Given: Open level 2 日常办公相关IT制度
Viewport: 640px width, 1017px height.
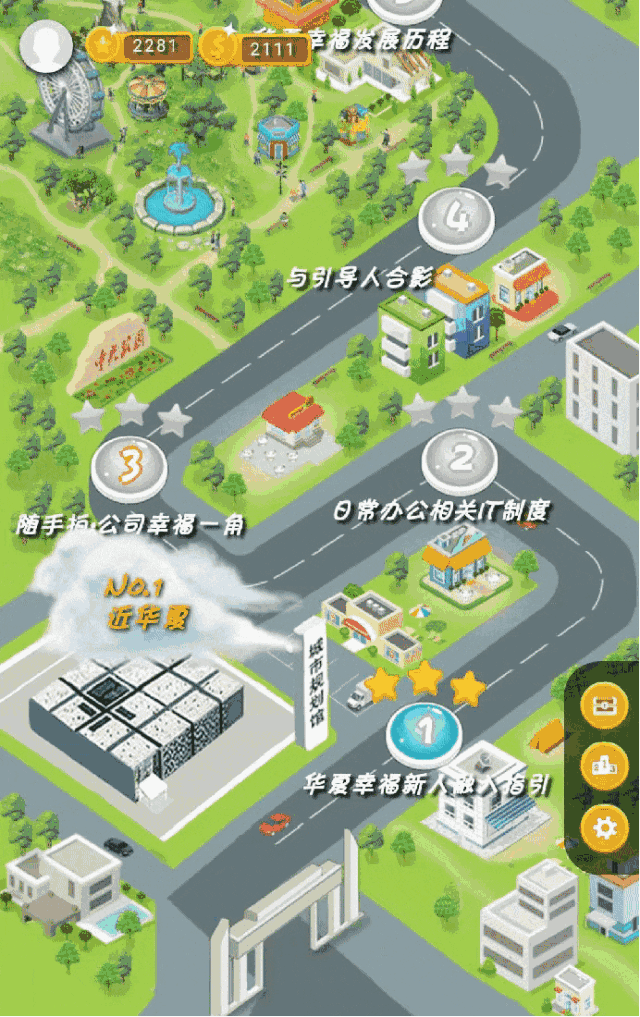Looking at the screenshot, I should click(x=460, y=460).
